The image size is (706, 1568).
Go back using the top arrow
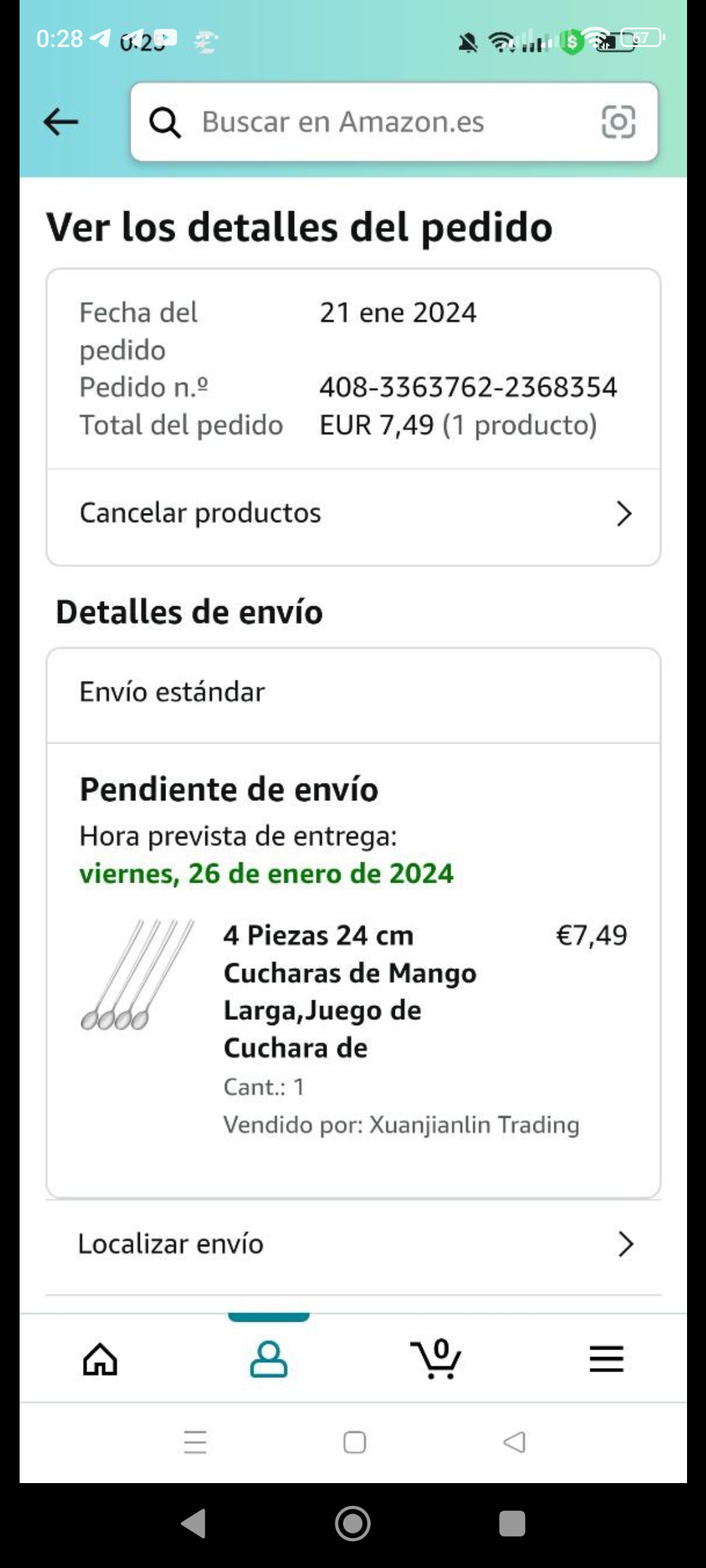(x=61, y=122)
